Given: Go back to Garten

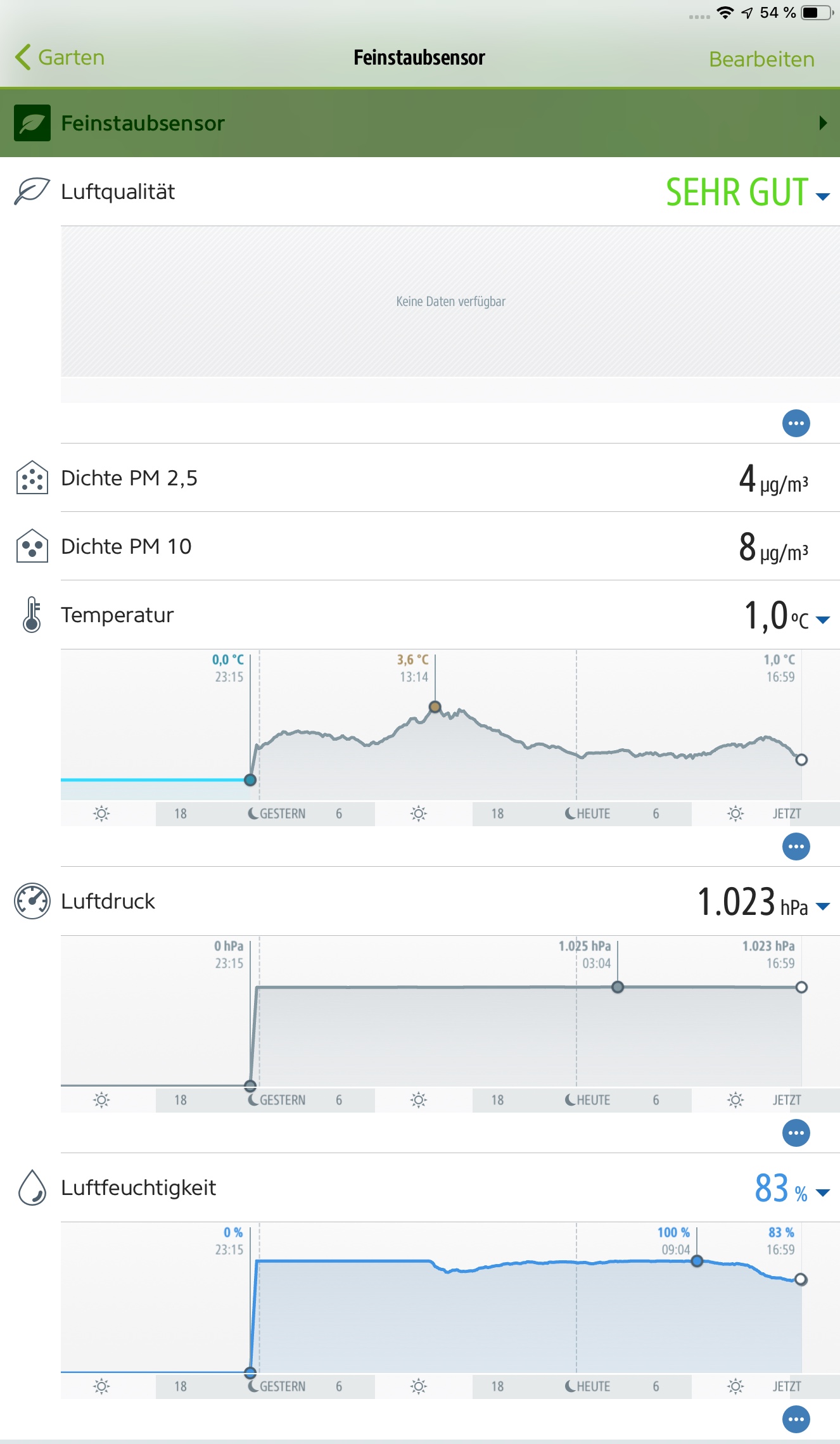Looking at the screenshot, I should point(60,58).
